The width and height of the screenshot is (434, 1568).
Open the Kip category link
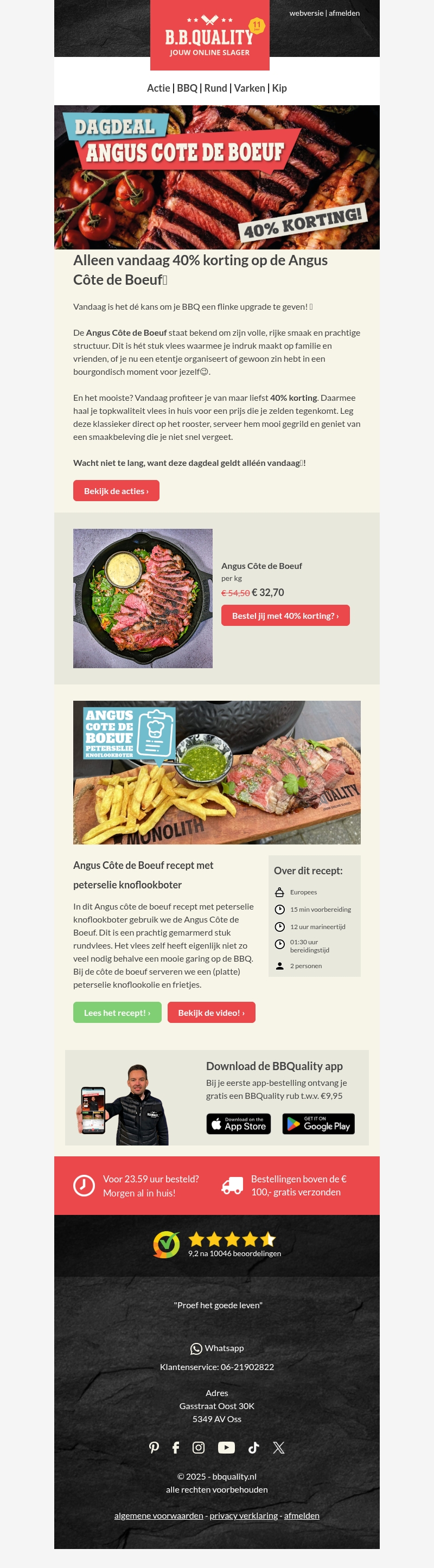(279, 88)
